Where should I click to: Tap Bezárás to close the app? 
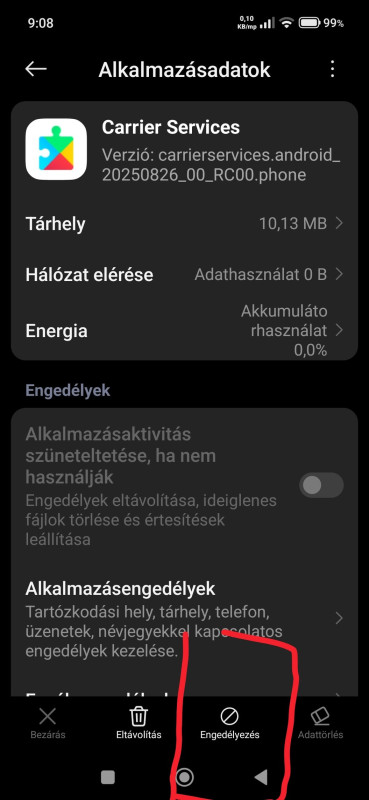click(x=47, y=723)
